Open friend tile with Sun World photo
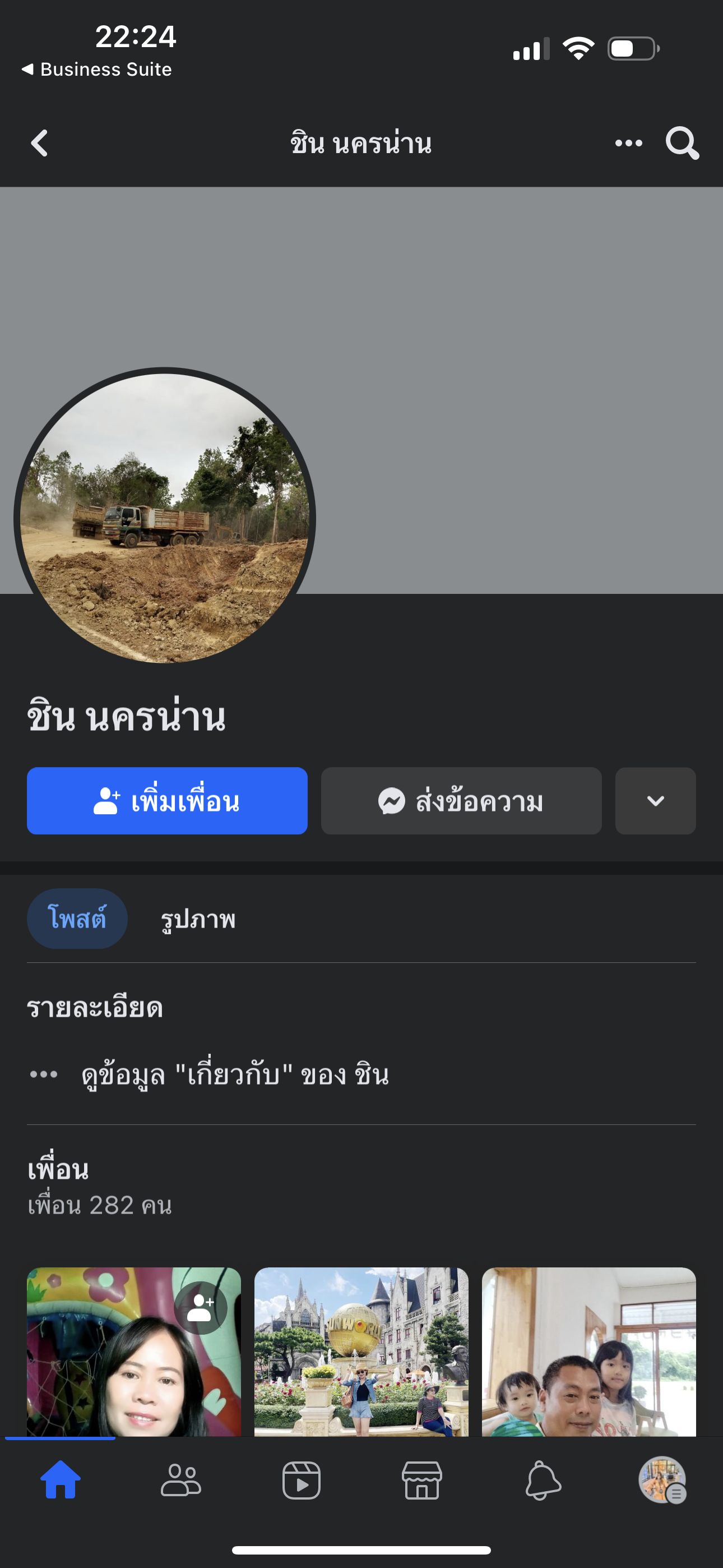723x1568 pixels. (x=361, y=1352)
